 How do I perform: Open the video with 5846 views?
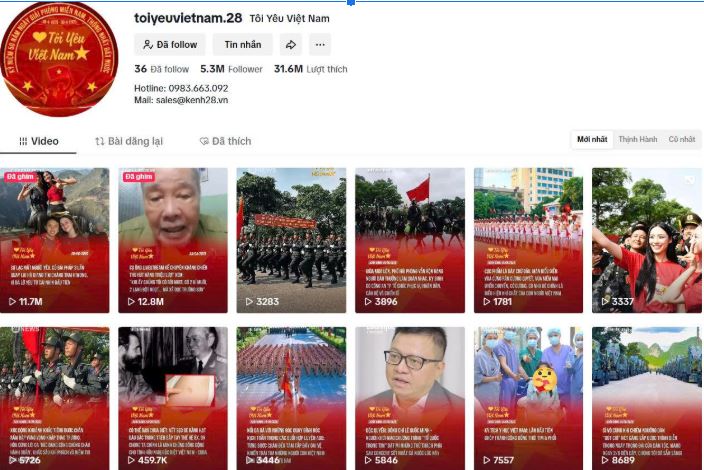click(409, 398)
